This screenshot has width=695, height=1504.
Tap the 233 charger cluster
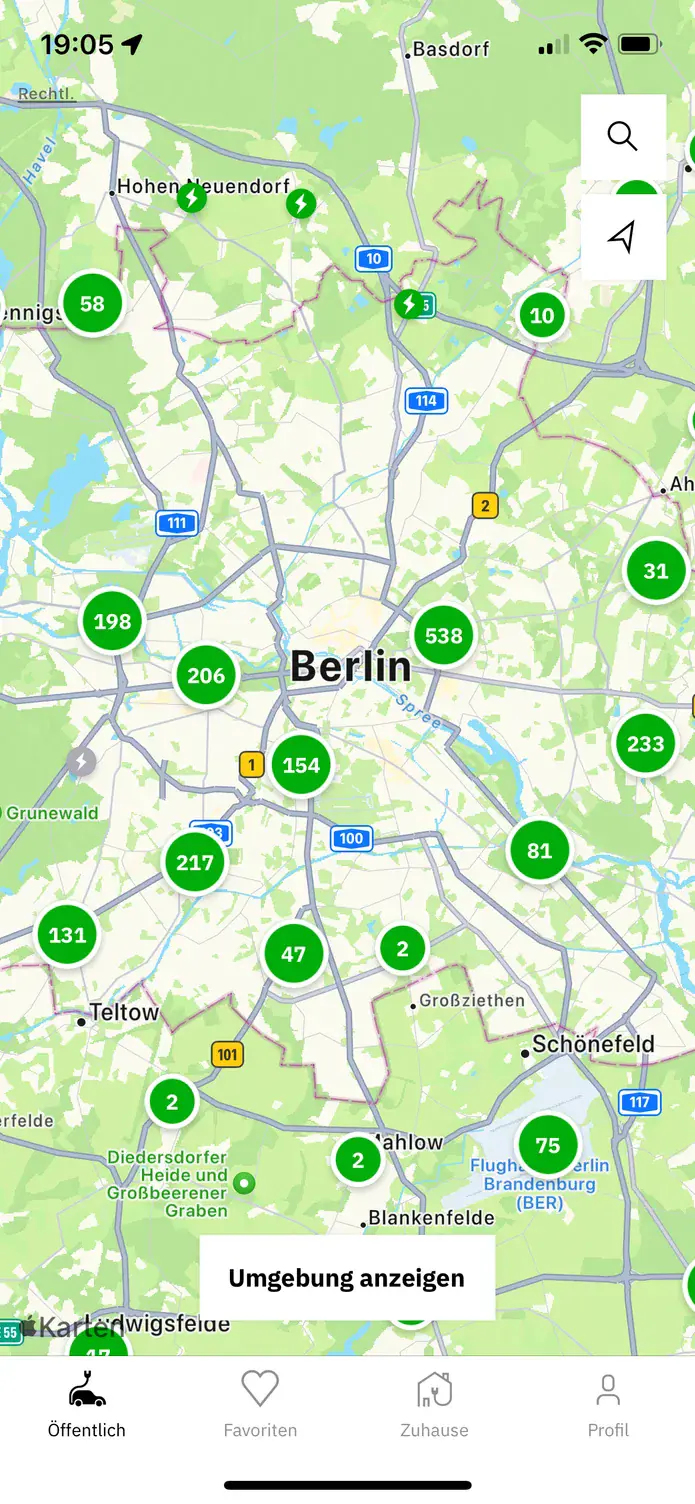pyautogui.click(x=646, y=744)
